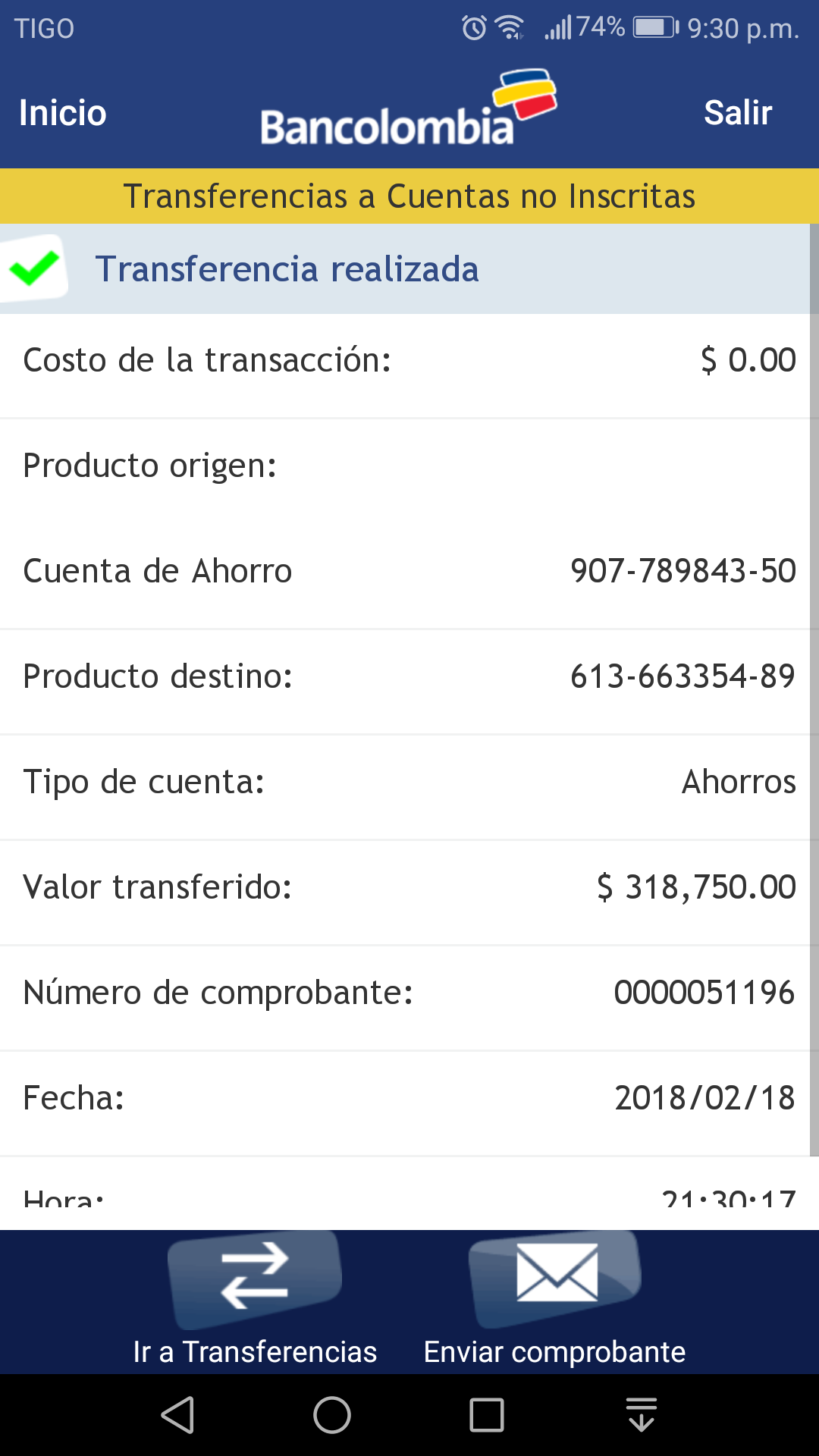This screenshot has height=1456, width=819.
Task: Tap the Android back button
Action: 179,1415
